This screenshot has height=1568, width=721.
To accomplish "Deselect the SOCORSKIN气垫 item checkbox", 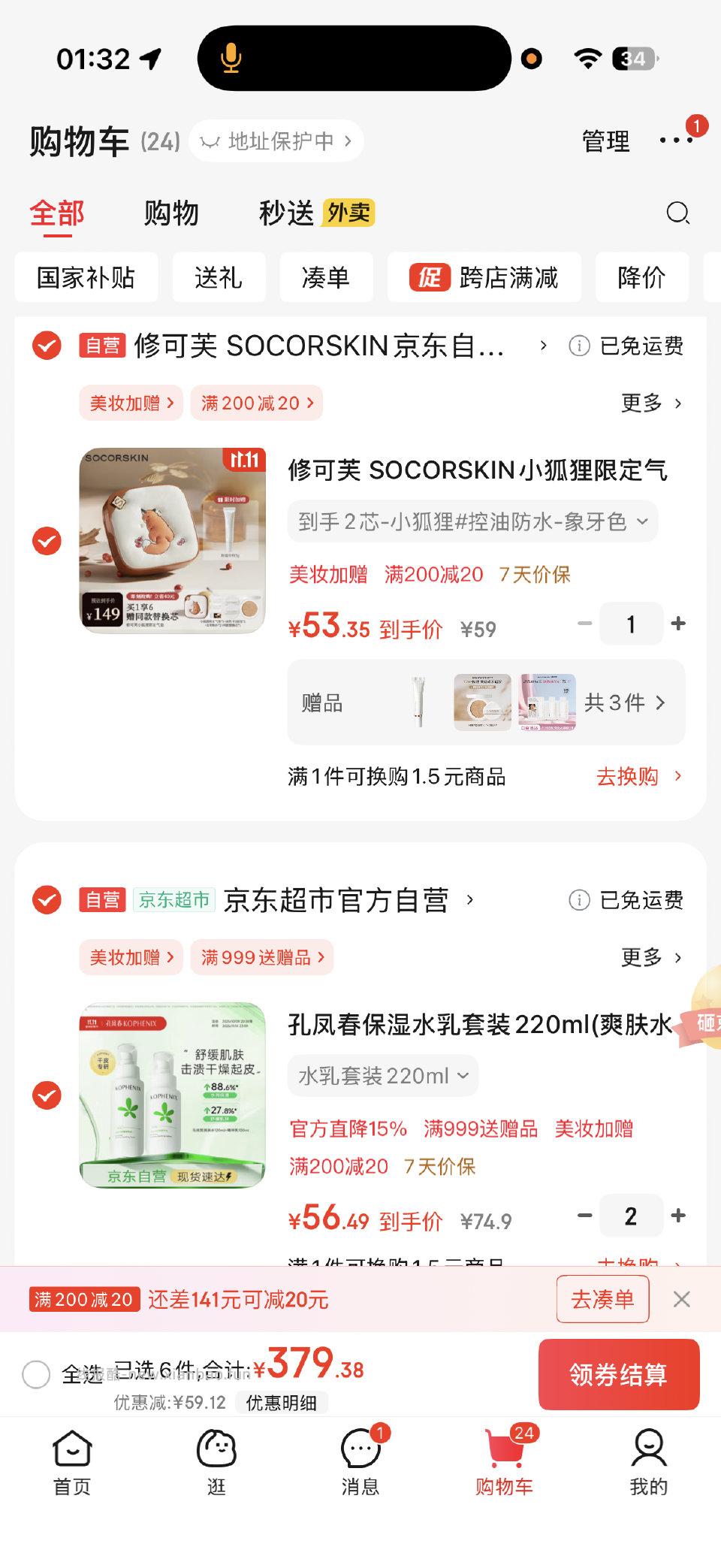I will (x=47, y=539).
